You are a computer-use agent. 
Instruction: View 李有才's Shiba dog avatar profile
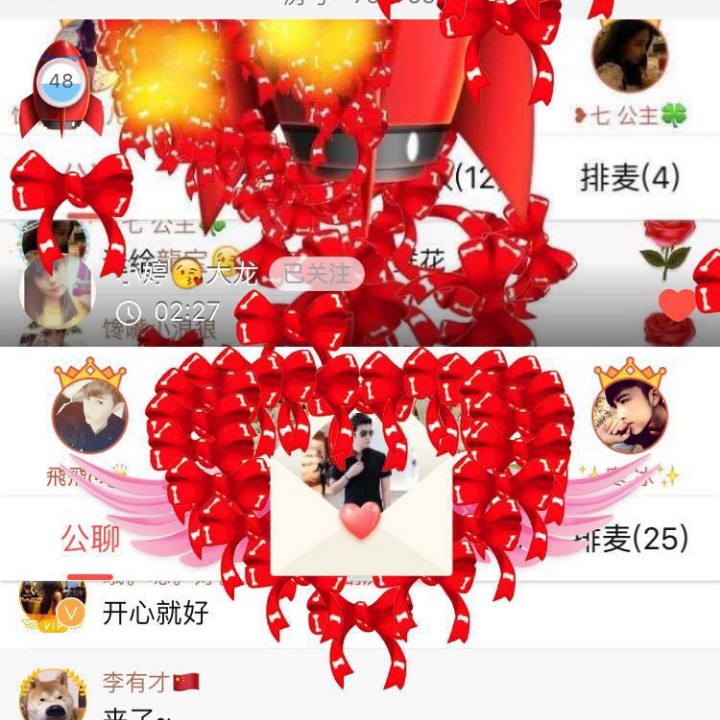53,695
